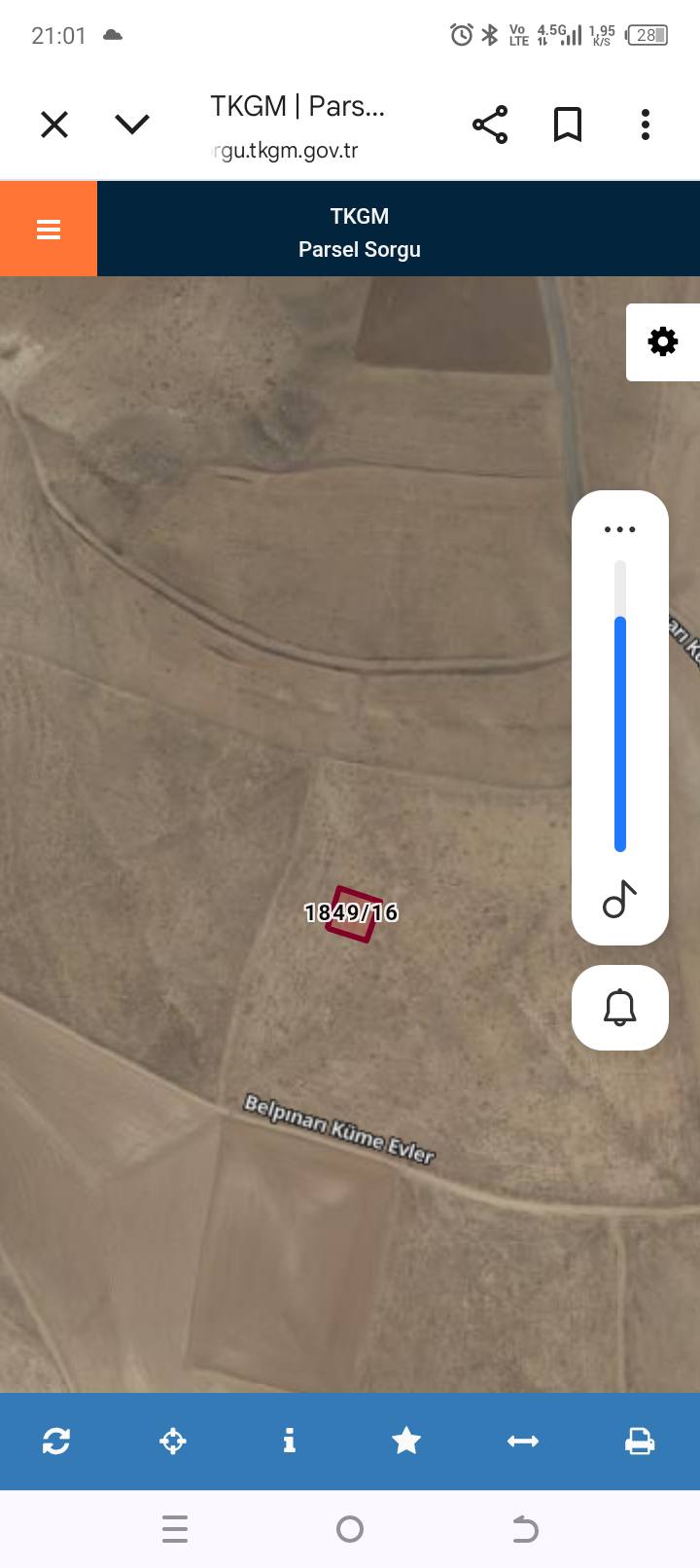This screenshot has height=1568, width=700.
Task: Share this TKGM page
Action: click(x=490, y=125)
